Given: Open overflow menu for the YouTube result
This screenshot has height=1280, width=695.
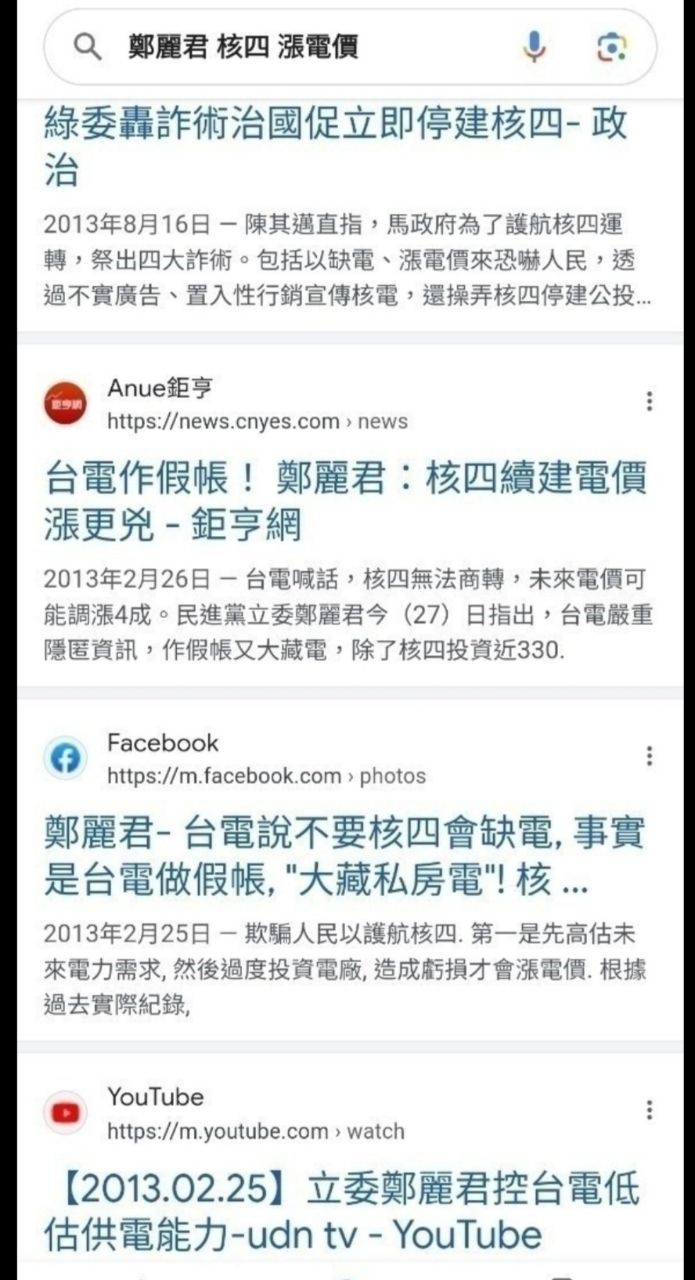Looking at the screenshot, I should tap(650, 1109).
